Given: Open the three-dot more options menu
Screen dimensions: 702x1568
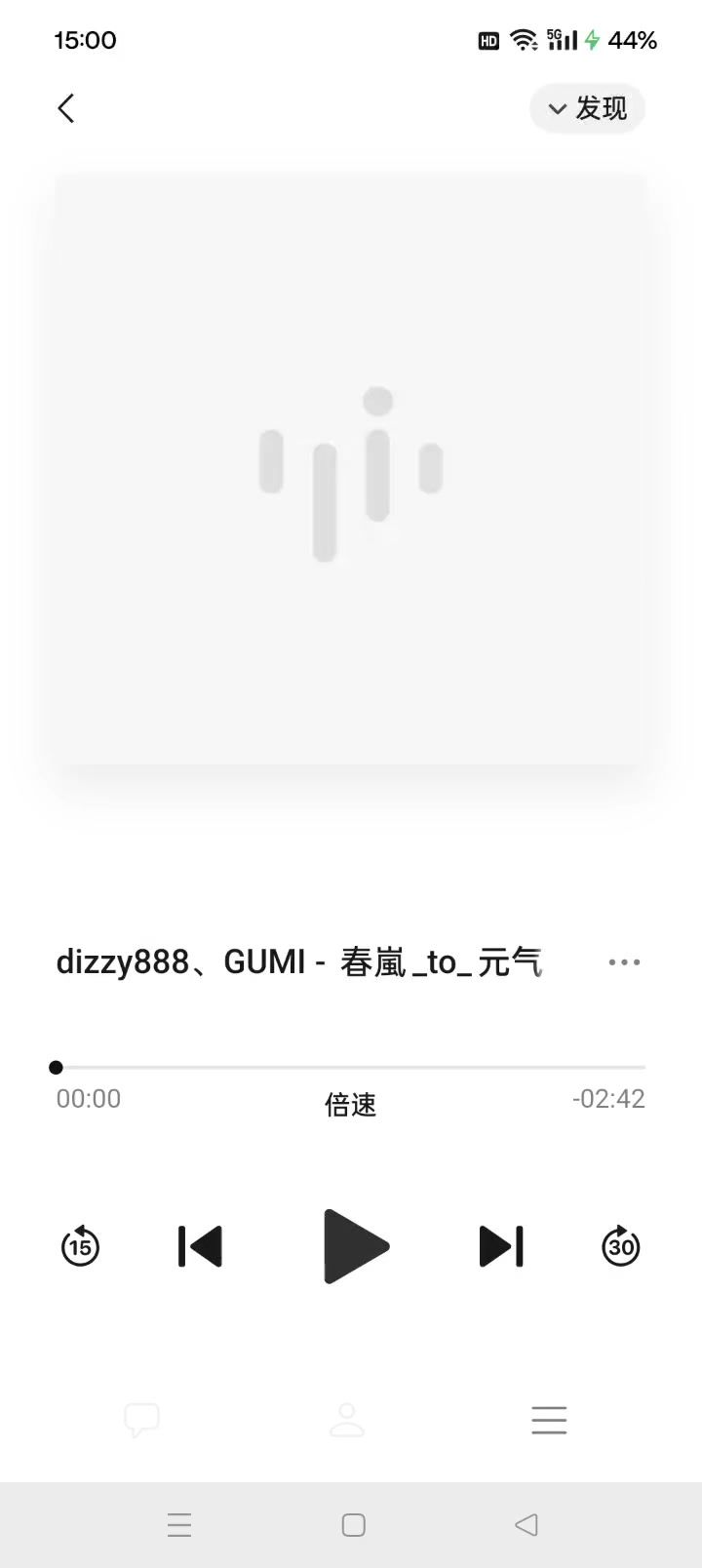Looking at the screenshot, I should (624, 962).
